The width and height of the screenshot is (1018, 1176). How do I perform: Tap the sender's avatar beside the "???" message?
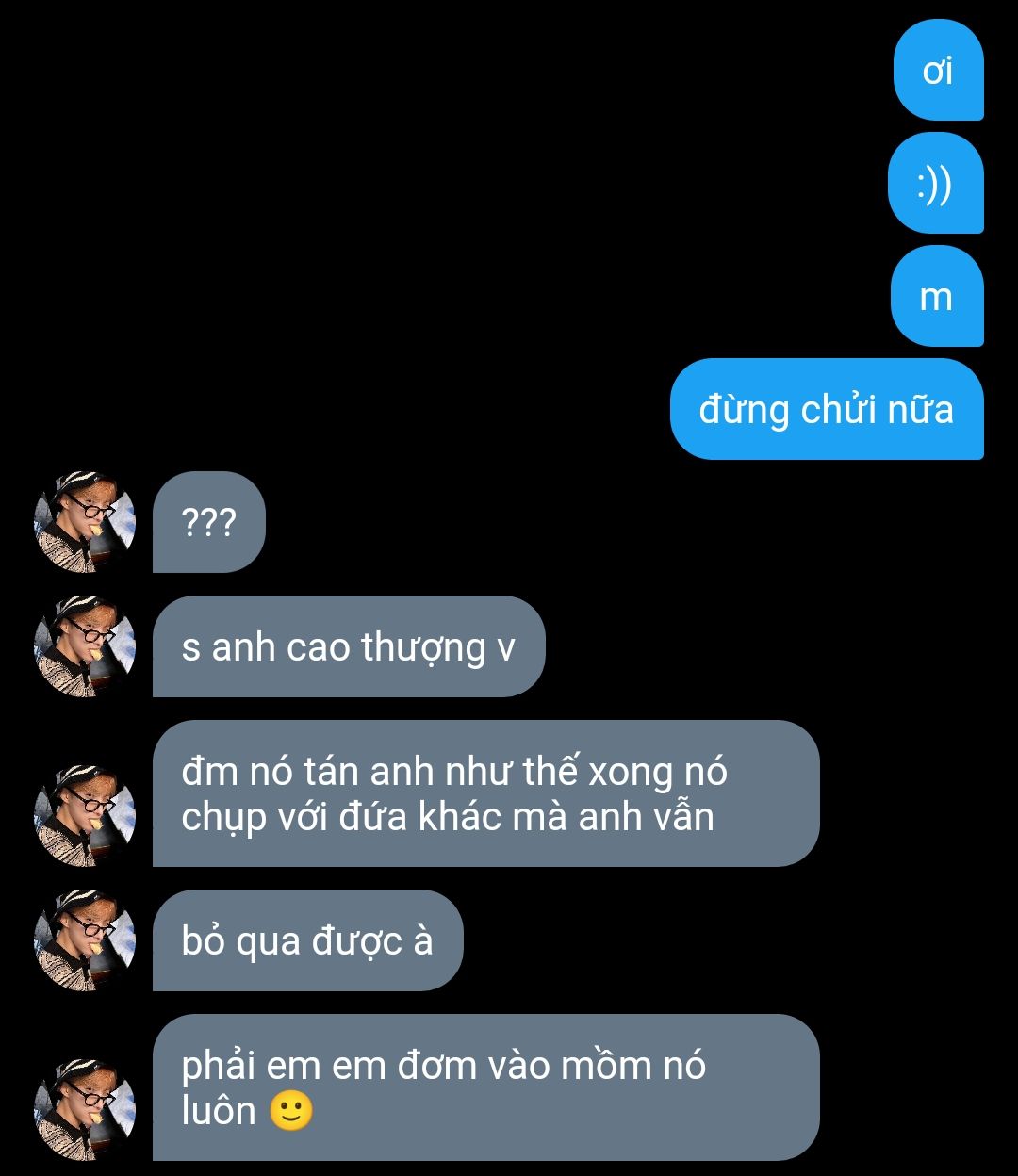coord(85,522)
